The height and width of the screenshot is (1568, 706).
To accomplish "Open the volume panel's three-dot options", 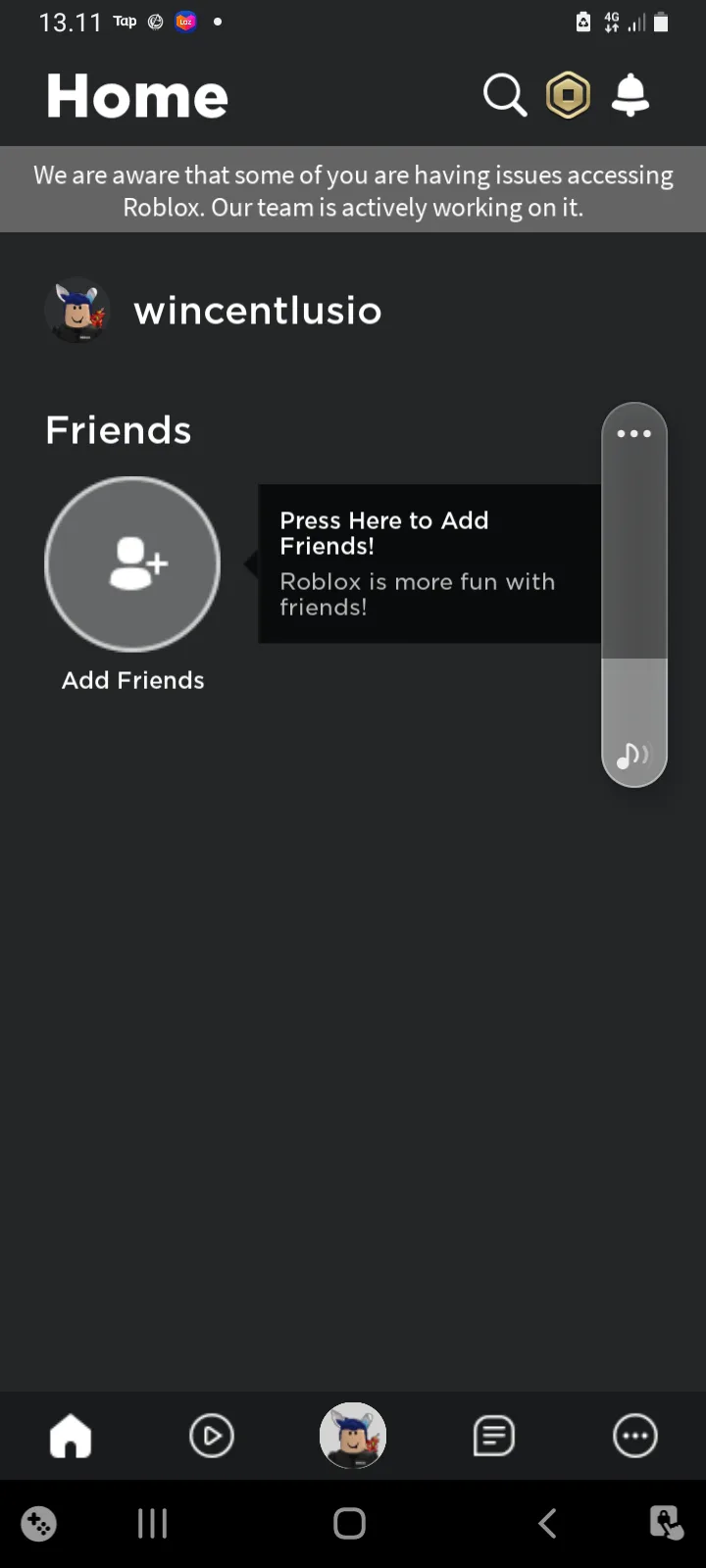I will 633,433.
